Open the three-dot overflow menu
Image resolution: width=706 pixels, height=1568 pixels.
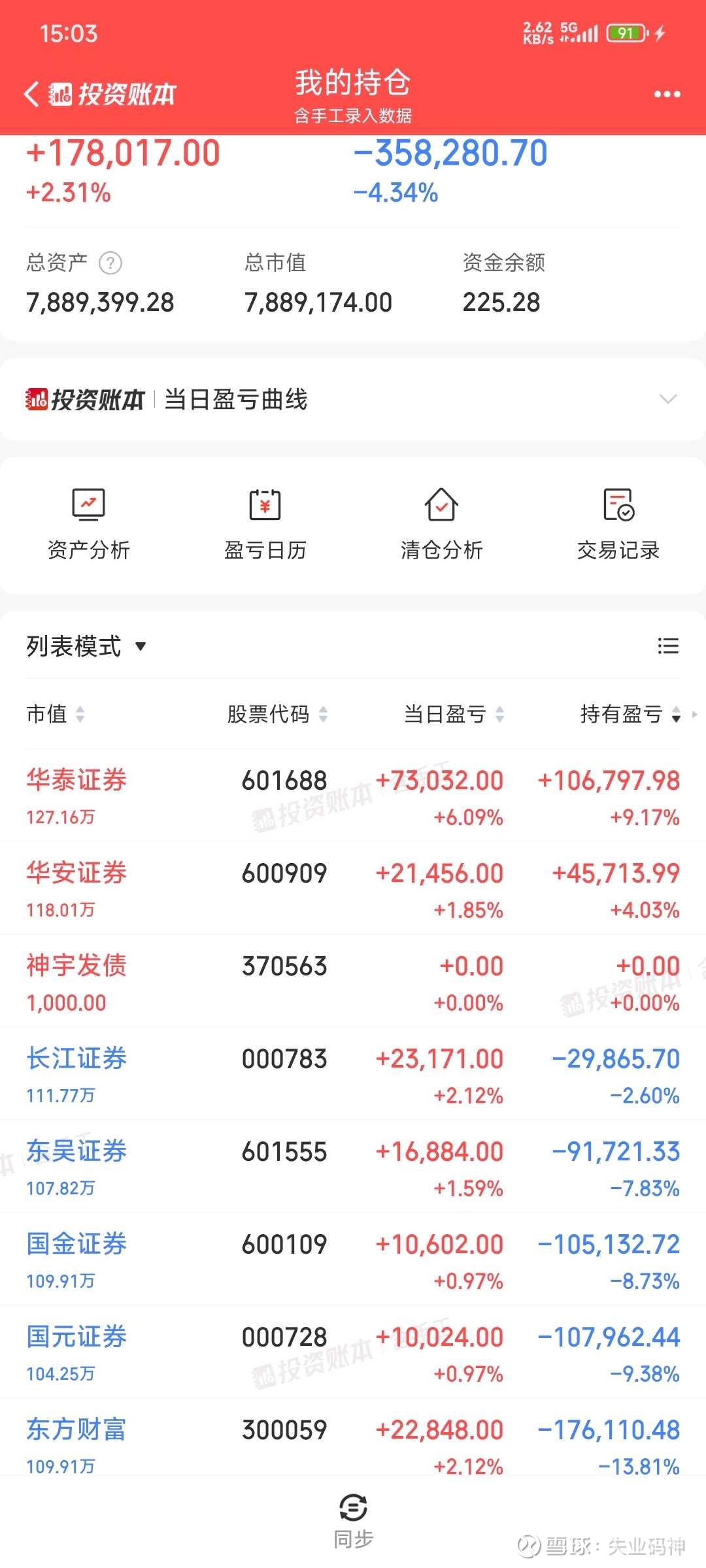tap(667, 94)
